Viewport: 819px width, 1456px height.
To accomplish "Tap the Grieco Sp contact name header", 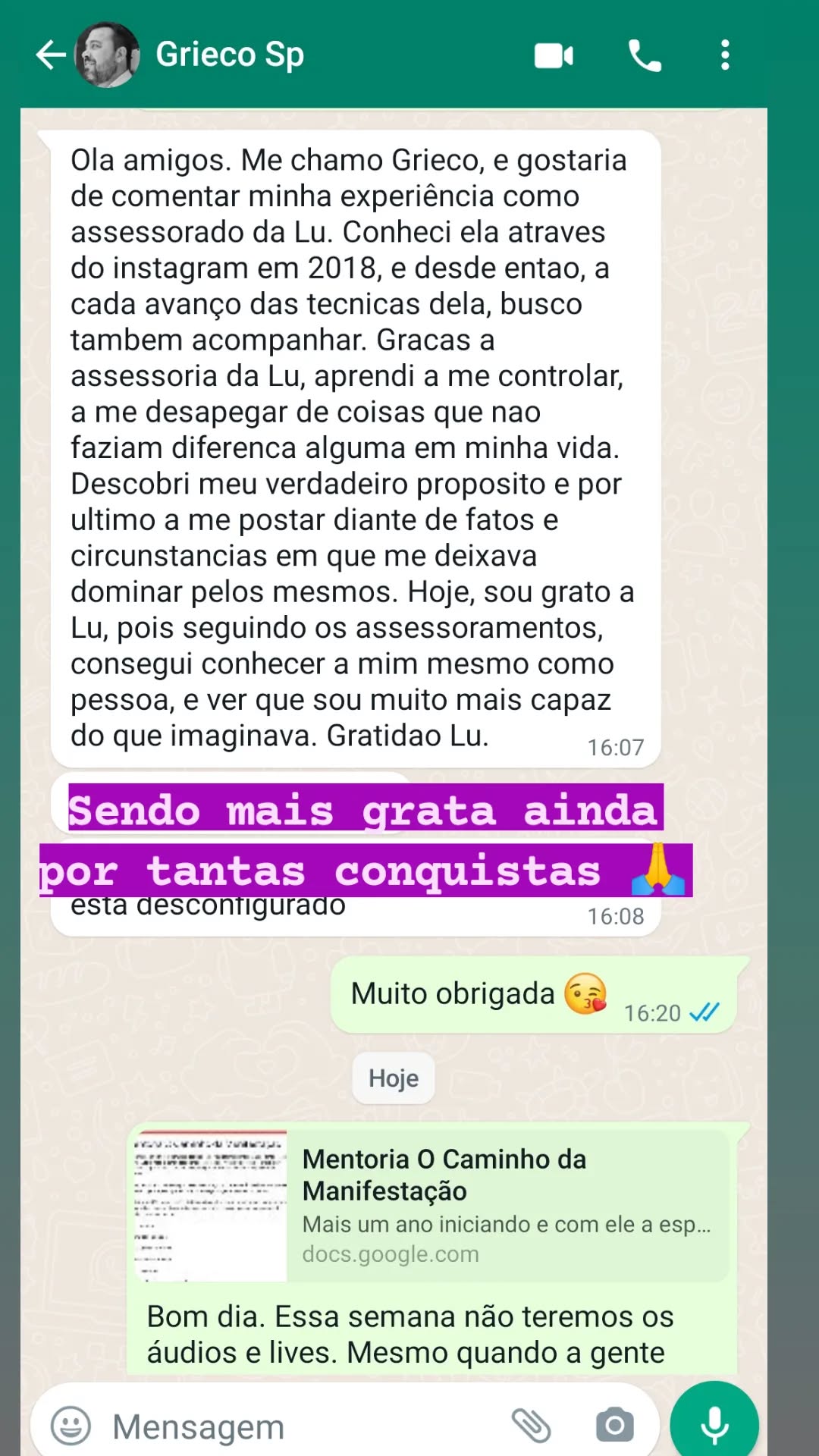I will pos(228,53).
